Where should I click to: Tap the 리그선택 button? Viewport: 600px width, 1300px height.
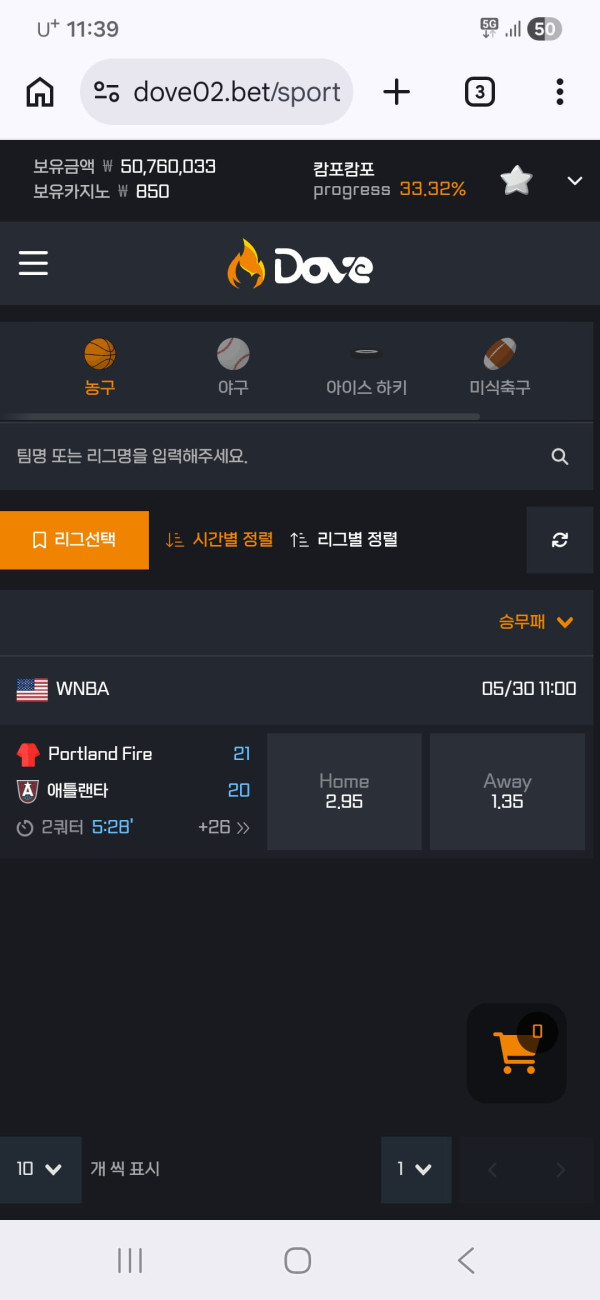(x=74, y=540)
